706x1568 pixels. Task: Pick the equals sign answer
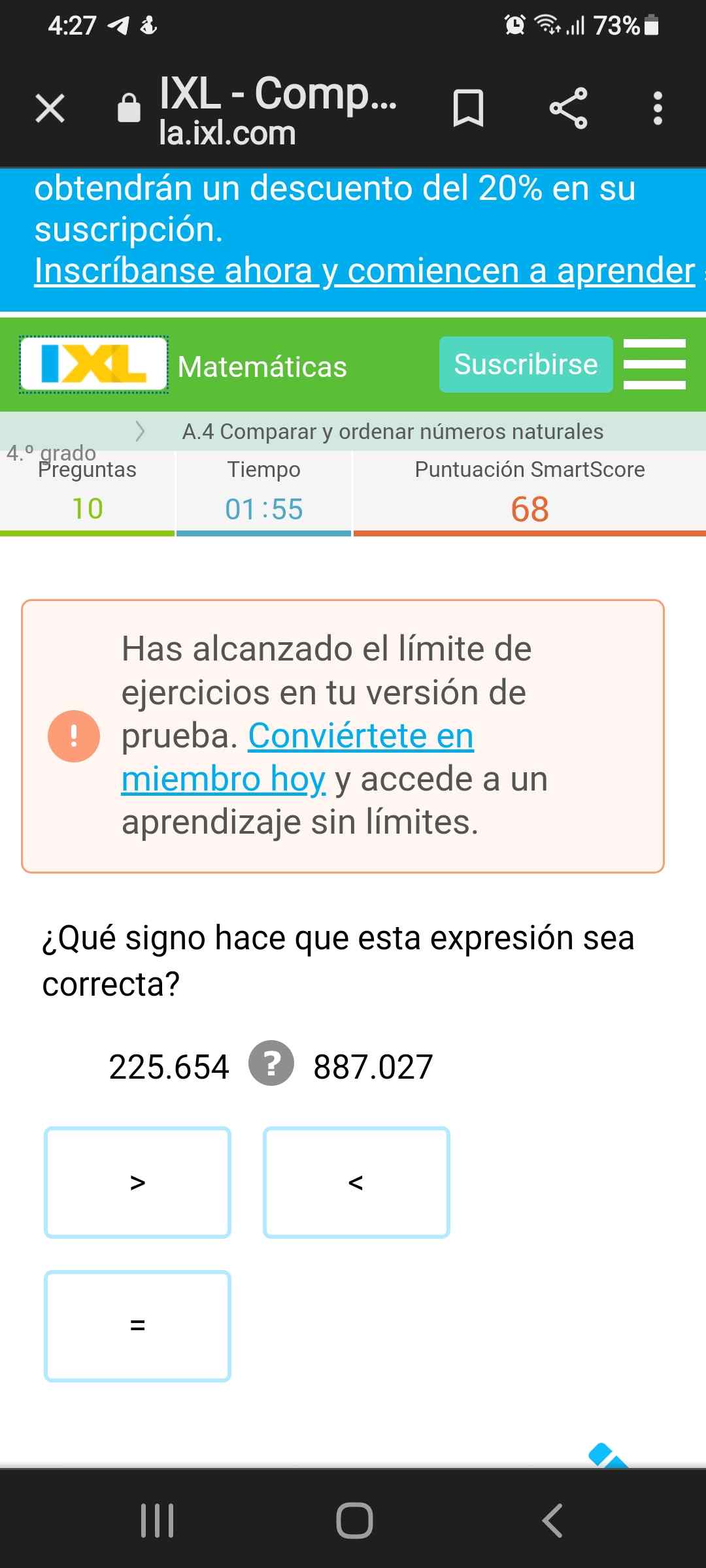tap(137, 1326)
